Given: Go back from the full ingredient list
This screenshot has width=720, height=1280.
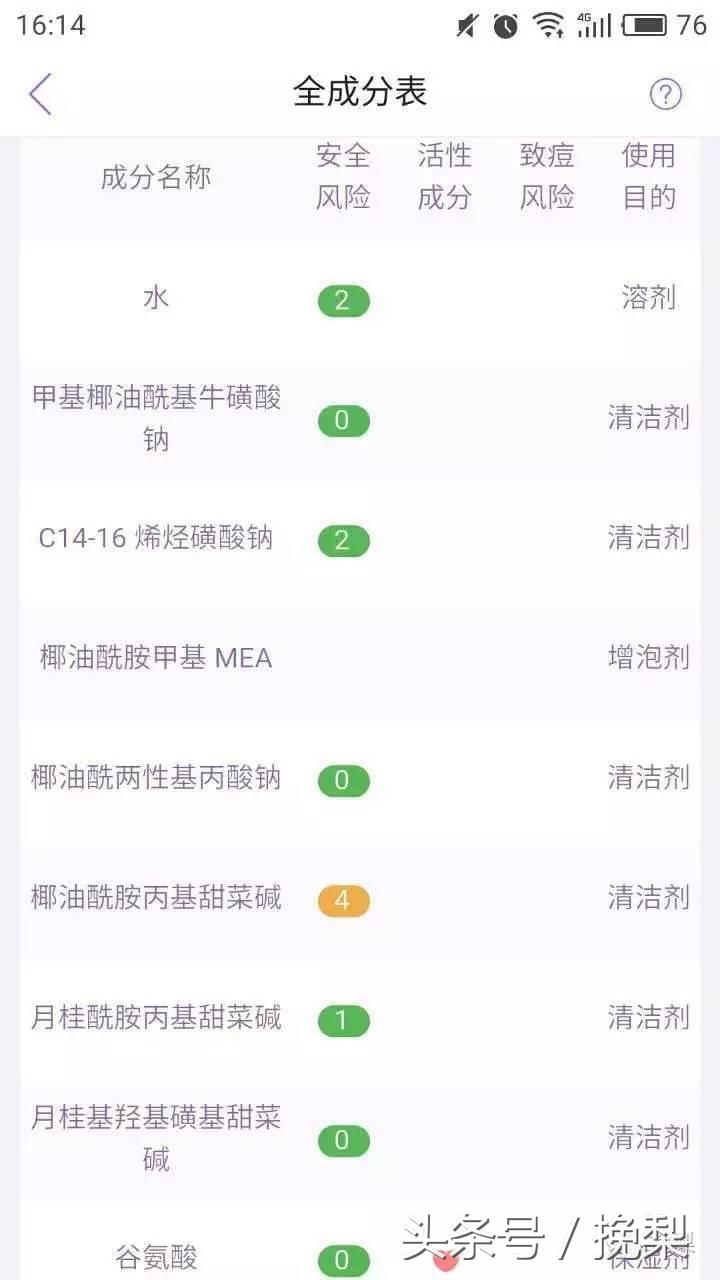Looking at the screenshot, I should [40, 94].
